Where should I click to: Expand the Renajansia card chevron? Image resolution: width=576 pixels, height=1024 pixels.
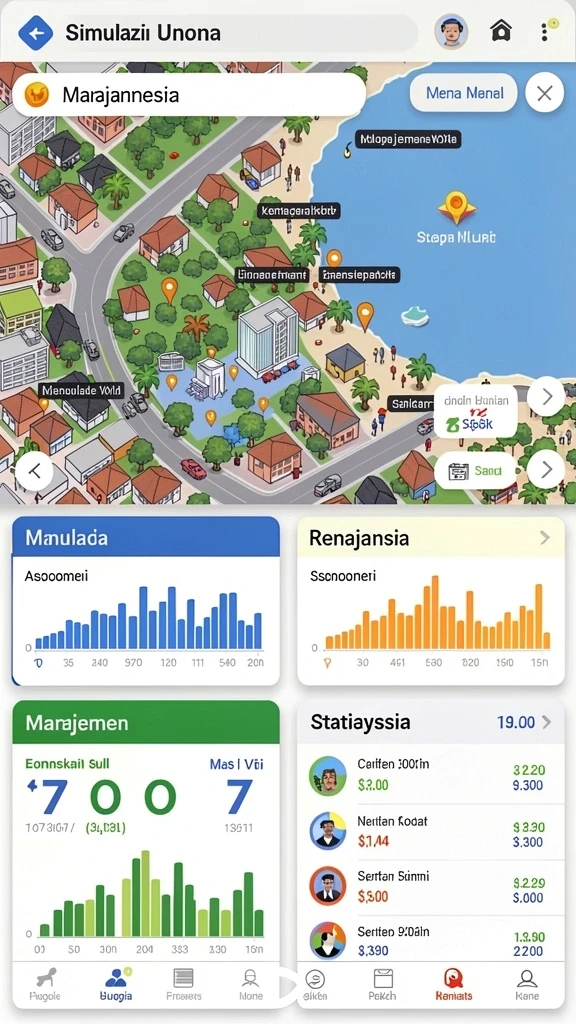(544, 538)
